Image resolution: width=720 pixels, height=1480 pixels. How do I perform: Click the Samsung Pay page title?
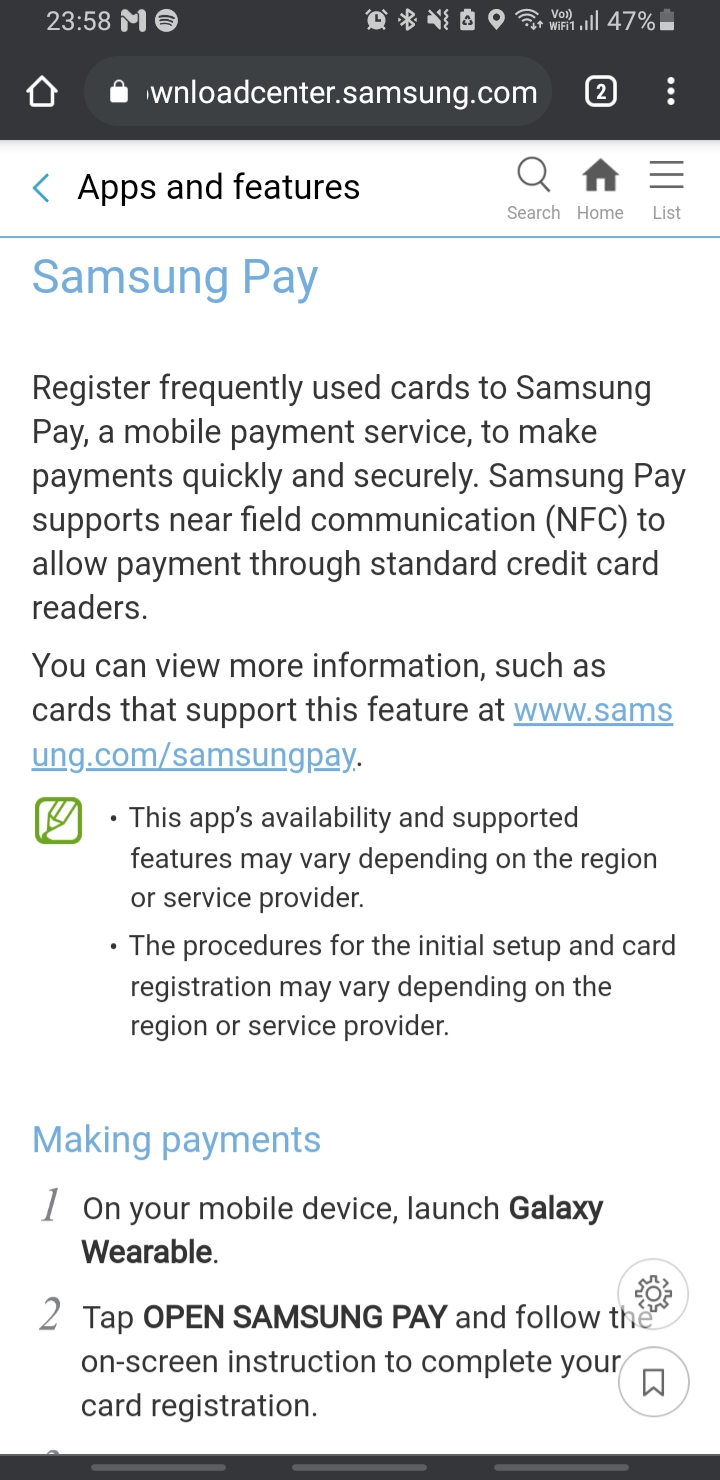174,277
